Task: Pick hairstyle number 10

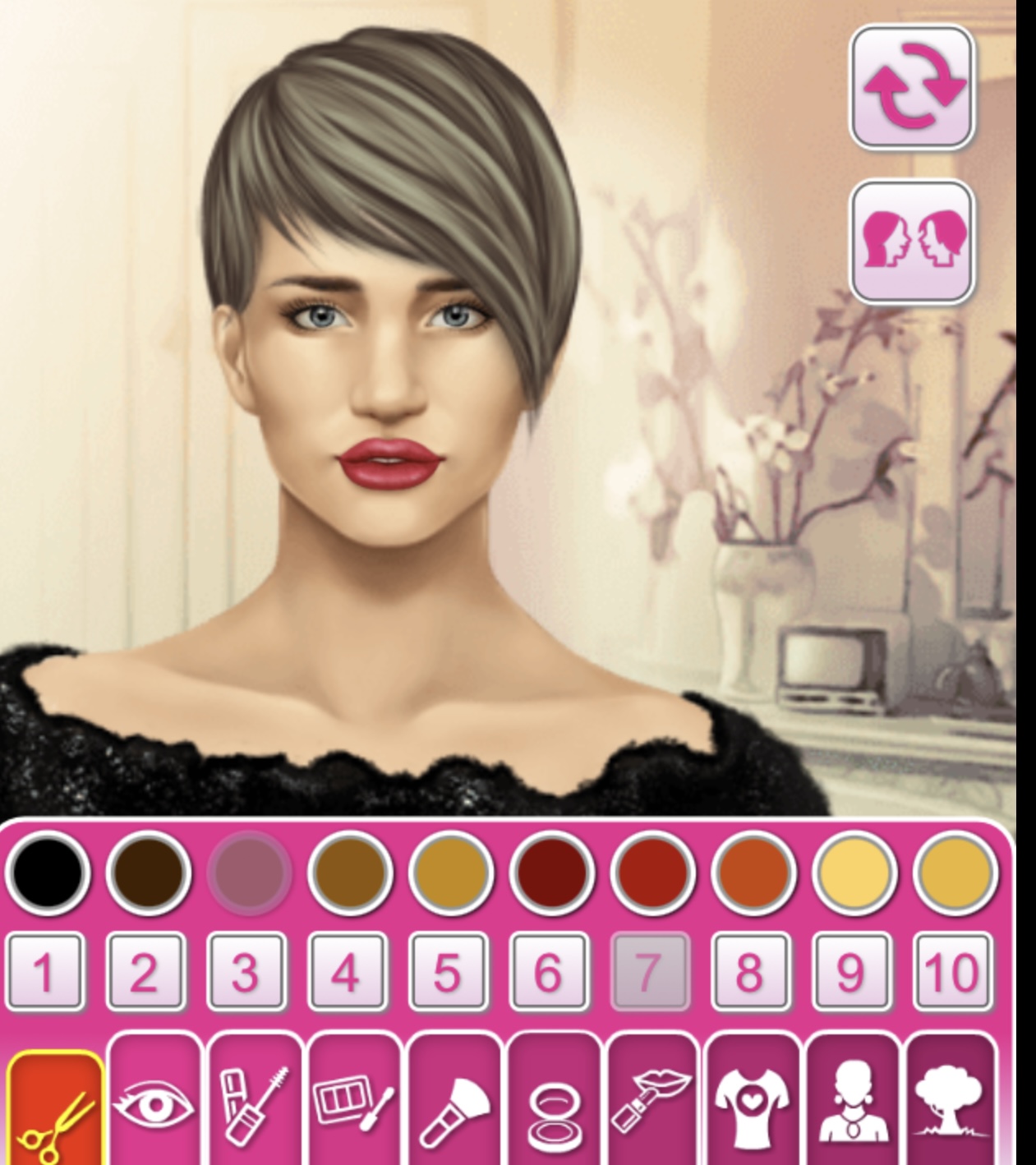Action: pyautogui.click(x=952, y=972)
